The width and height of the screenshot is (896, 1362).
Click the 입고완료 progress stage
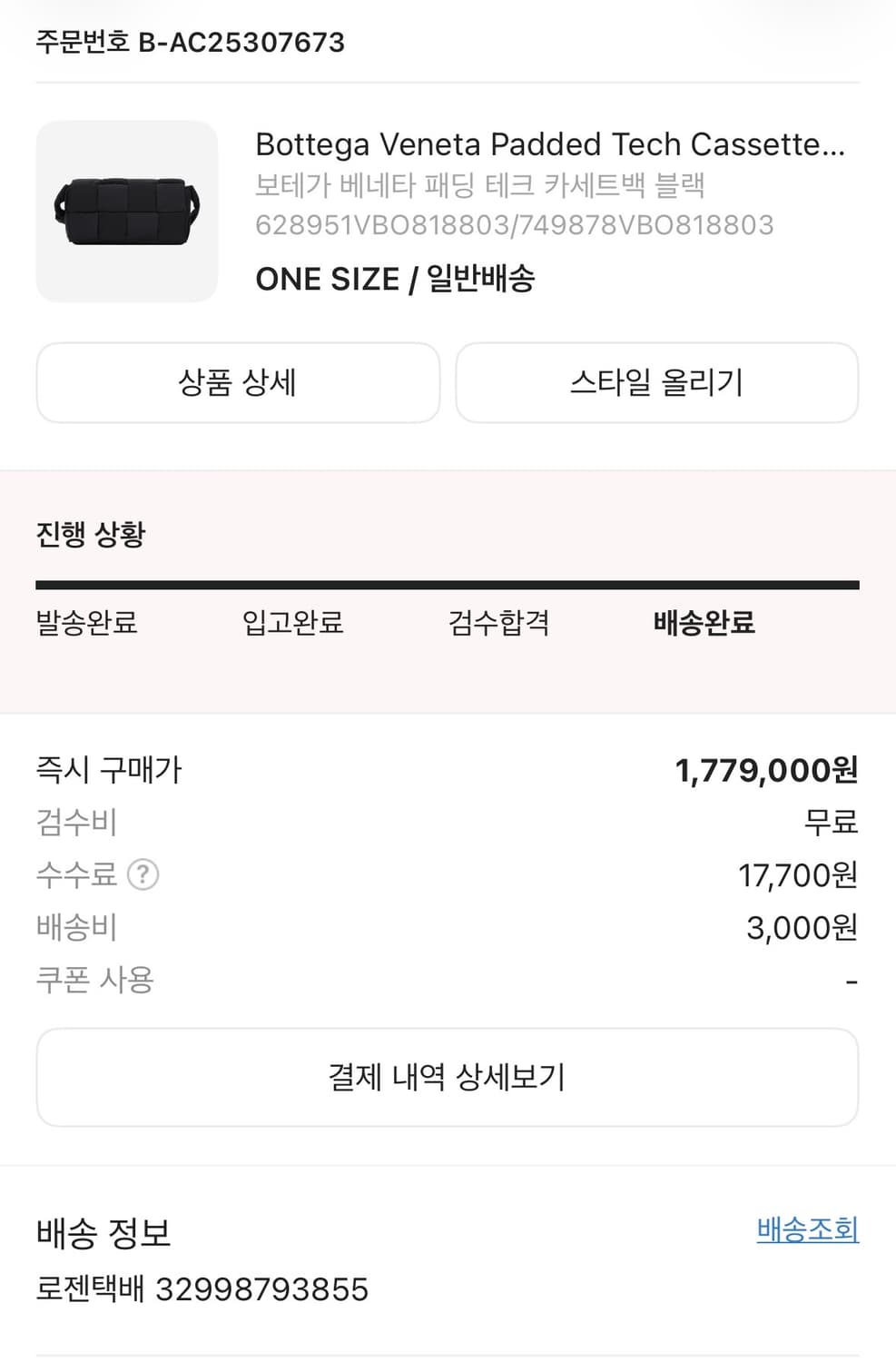(292, 624)
